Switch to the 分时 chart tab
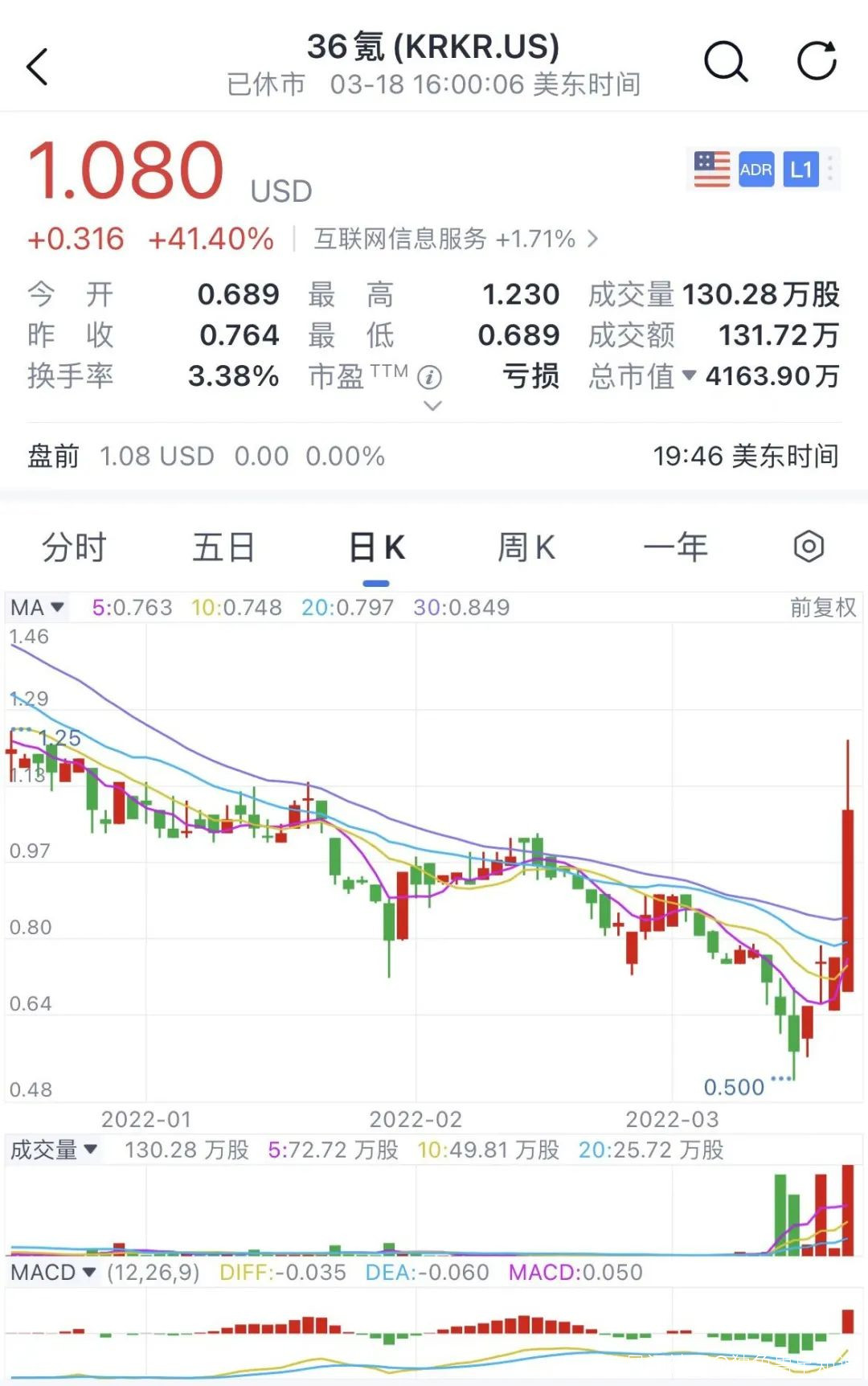 point(74,547)
